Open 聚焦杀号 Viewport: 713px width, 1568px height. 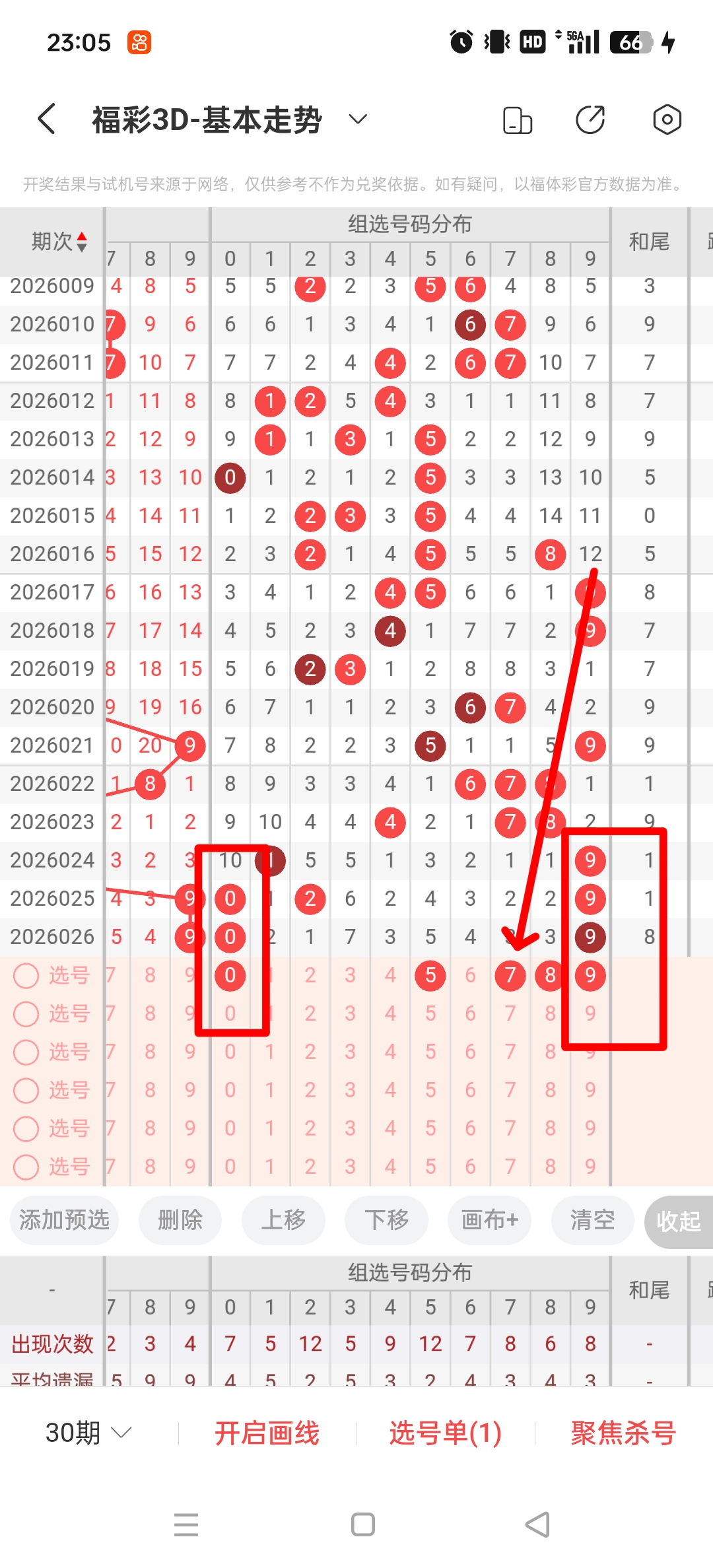623,1433
